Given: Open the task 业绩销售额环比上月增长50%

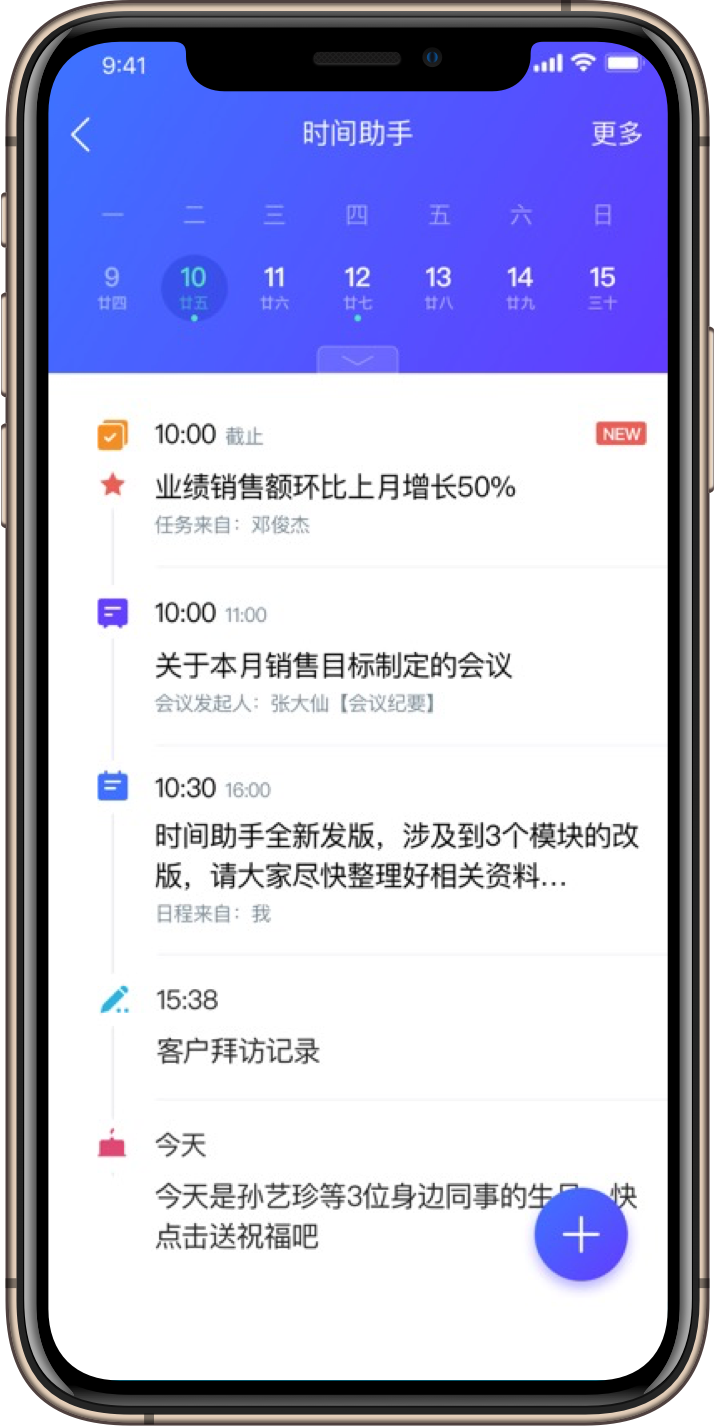Looking at the screenshot, I should 335,487.
